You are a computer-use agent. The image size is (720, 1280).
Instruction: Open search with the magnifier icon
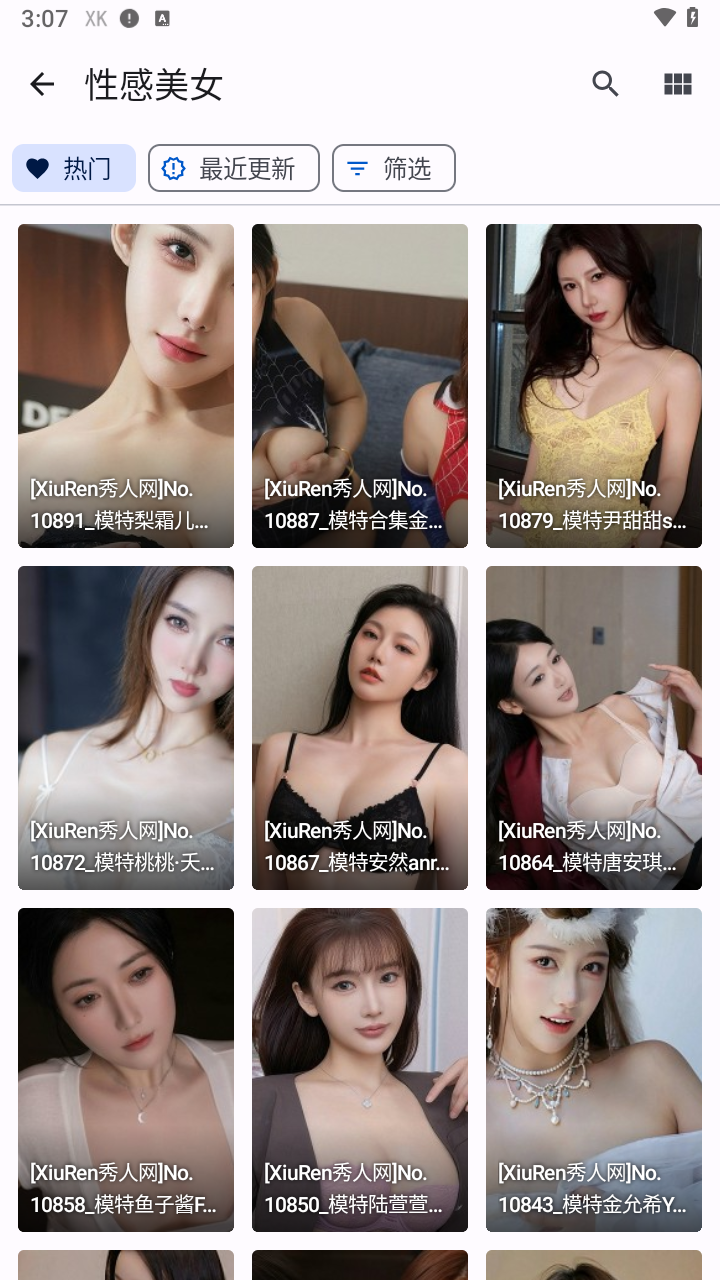(605, 85)
